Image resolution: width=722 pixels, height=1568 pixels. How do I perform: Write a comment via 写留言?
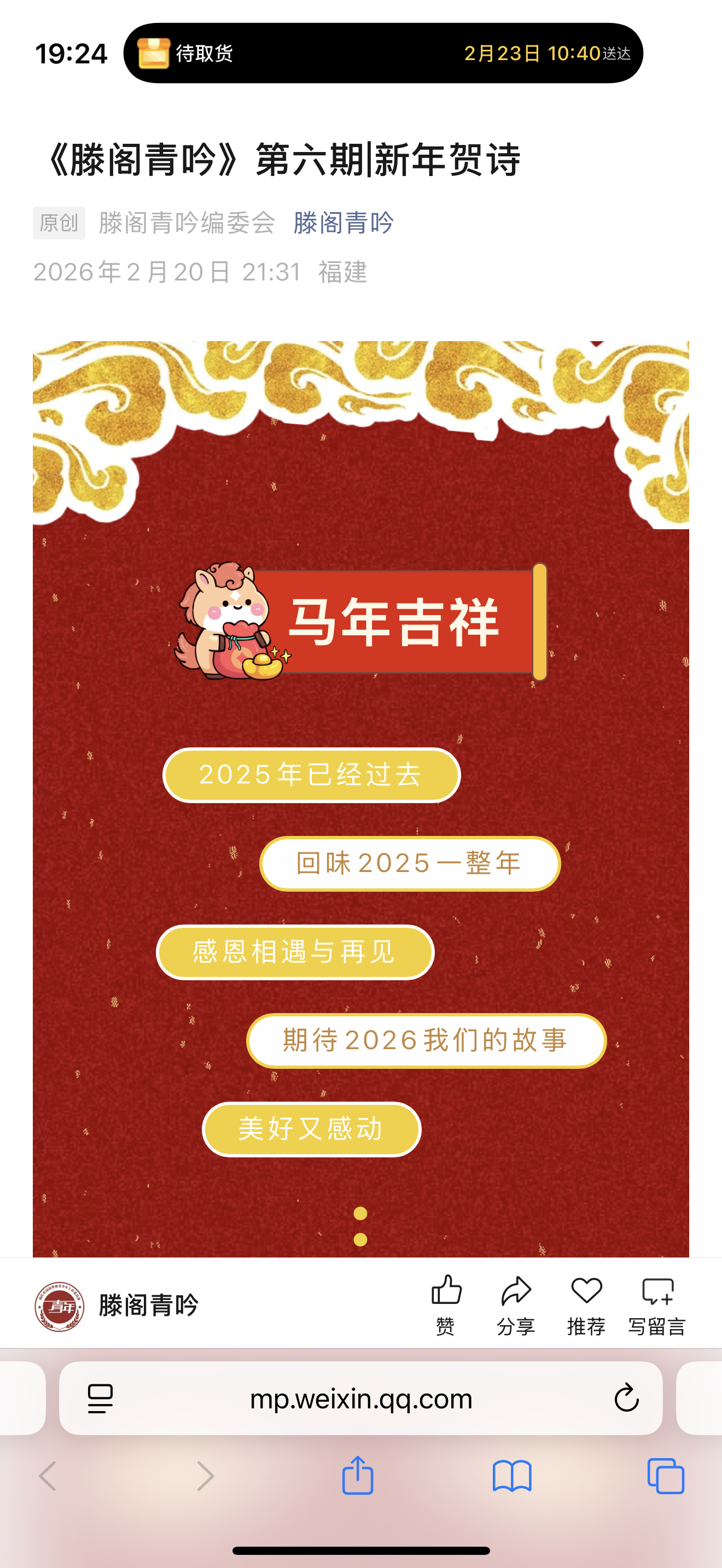click(x=657, y=1304)
